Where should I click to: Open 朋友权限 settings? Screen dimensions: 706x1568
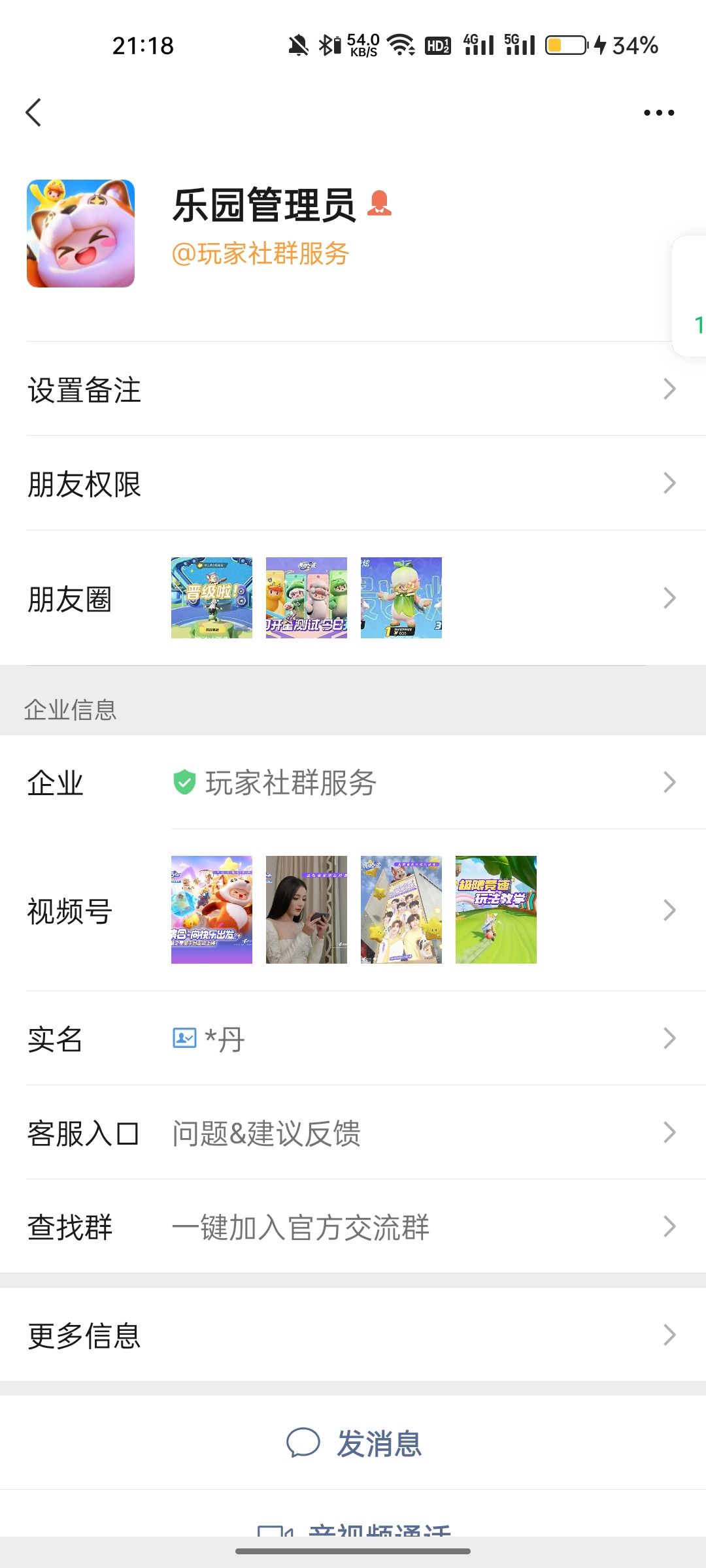pyautogui.click(x=353, y=483)
